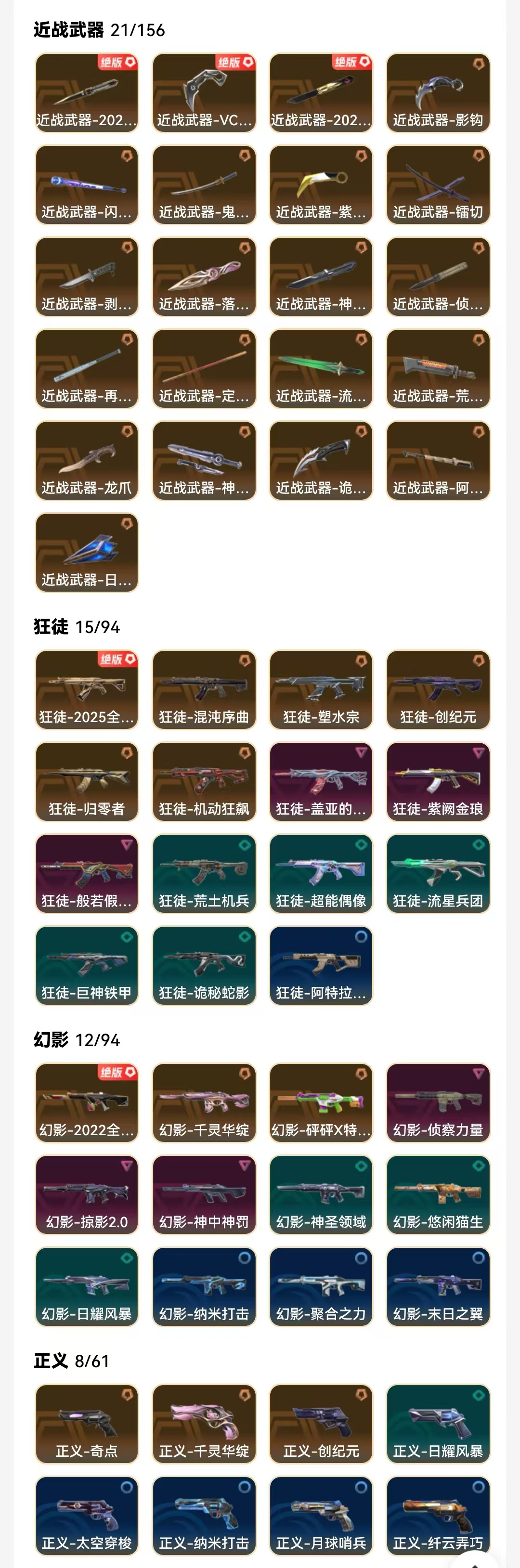Open the 狂徒-混沌序曲 skin tile
Image resolution: width=520 pixels, height=1568 pixels.
point(204,689)
